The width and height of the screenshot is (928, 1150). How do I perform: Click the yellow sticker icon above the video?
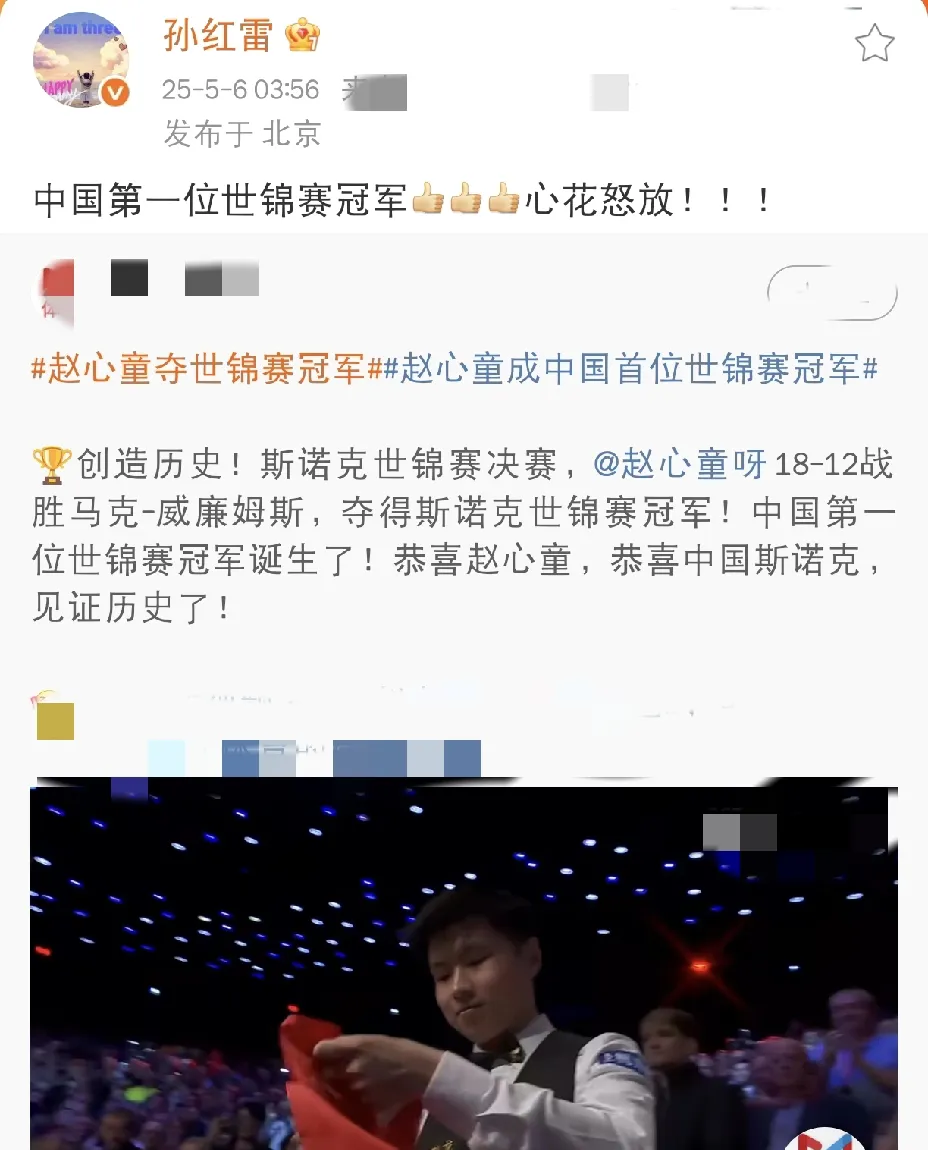point(56,720)
